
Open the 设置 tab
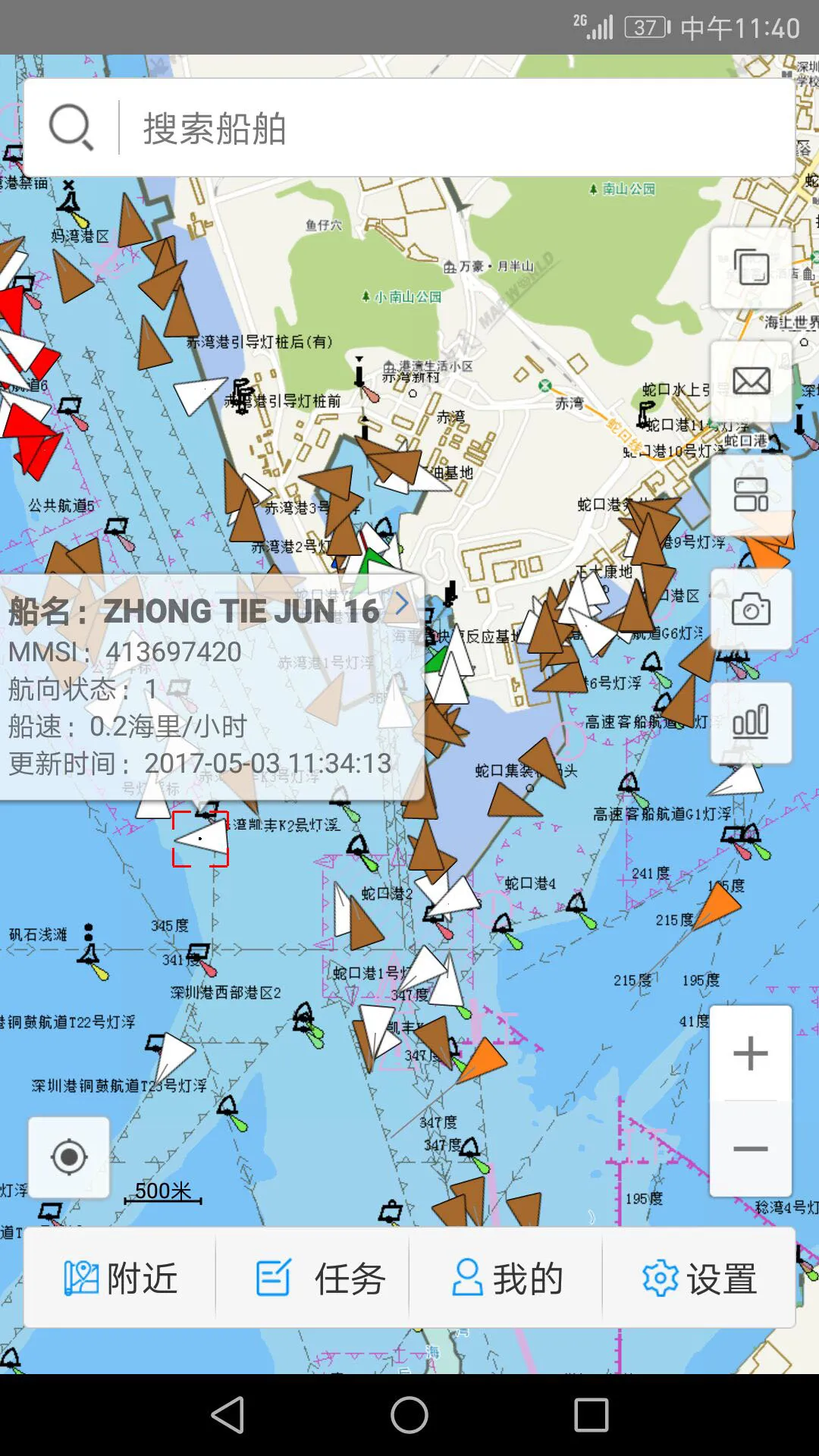698,1279
